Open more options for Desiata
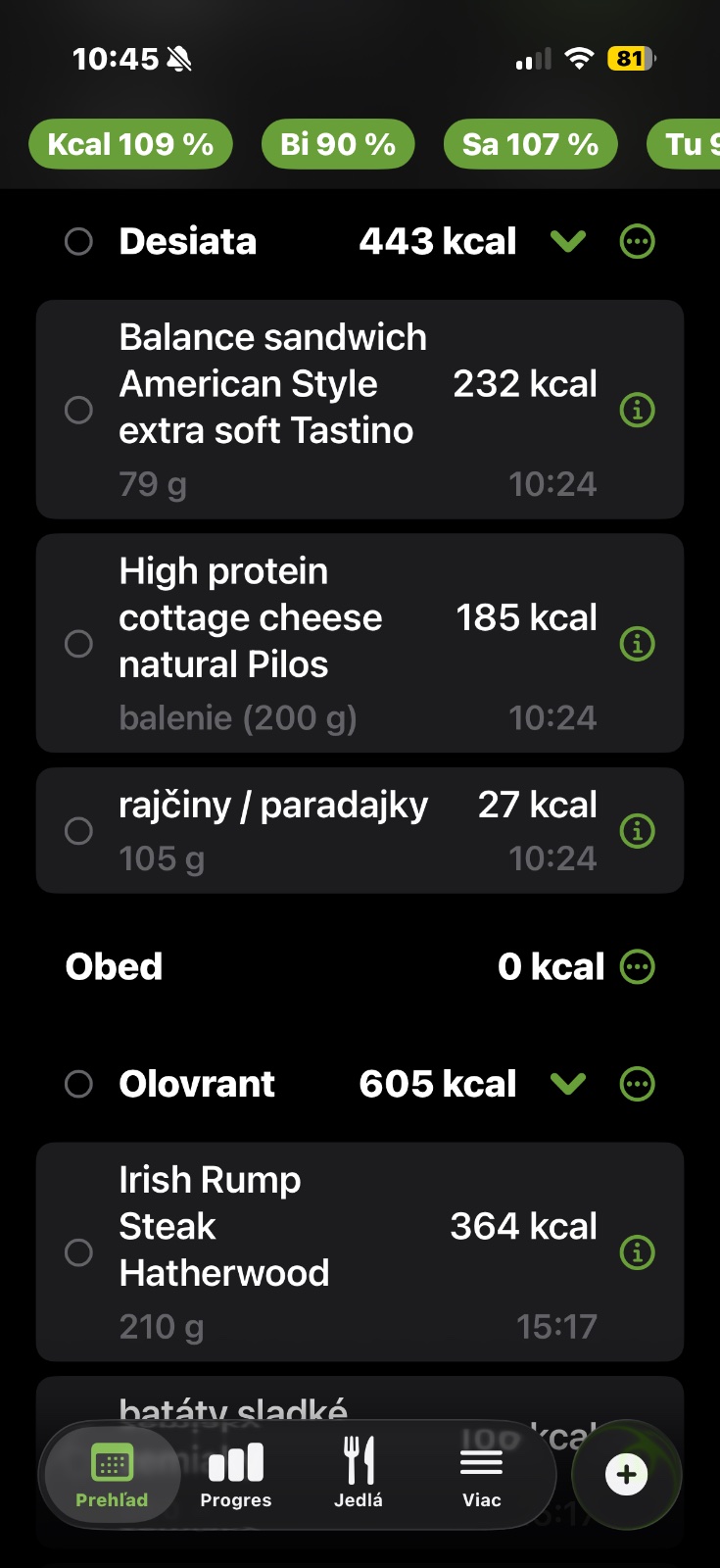This screenshot has height=1568, width=720. coord(638,241)
